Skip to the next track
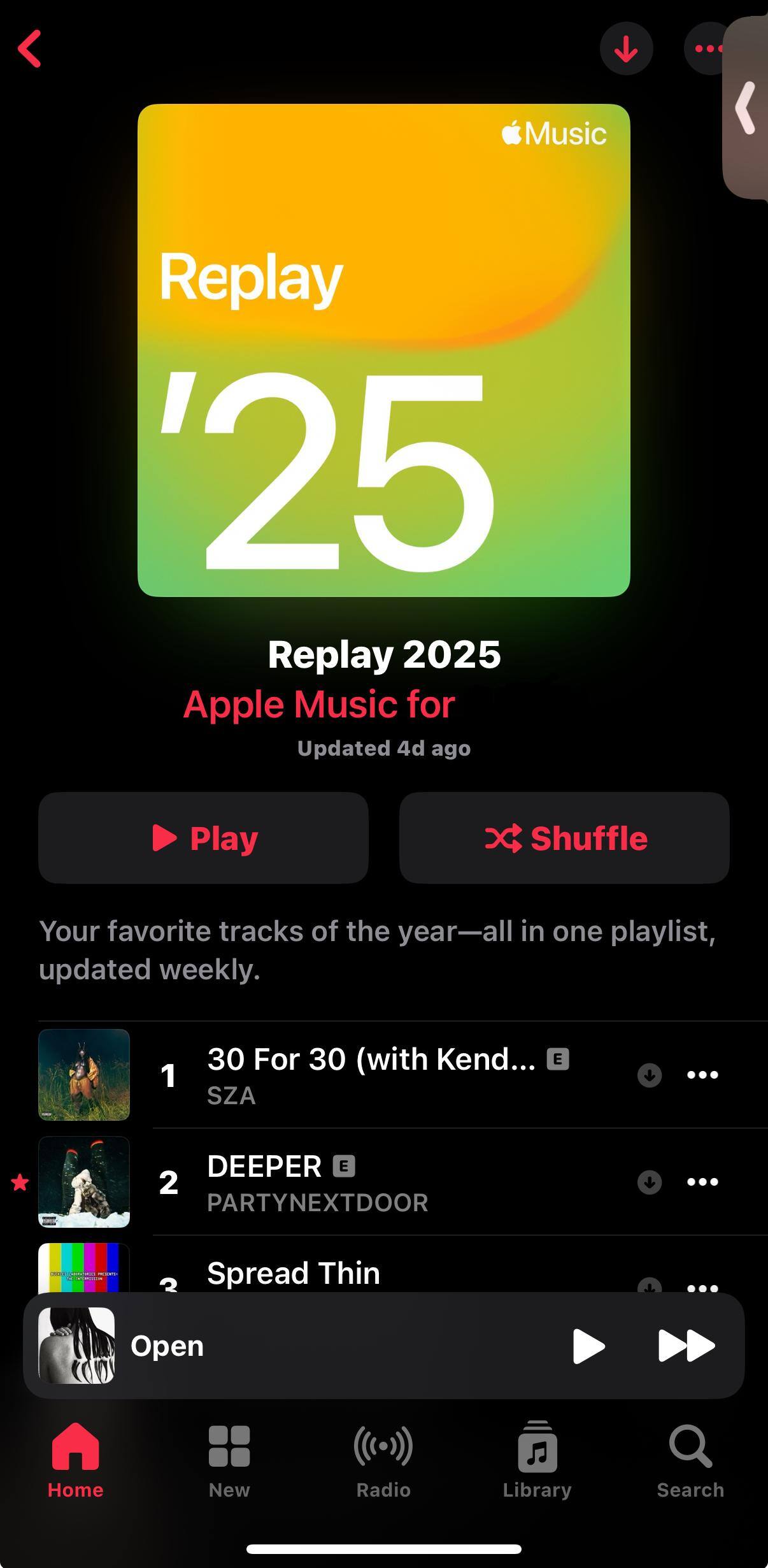The height and width of the screenshot is (1568, 768). click(686, 1346)
